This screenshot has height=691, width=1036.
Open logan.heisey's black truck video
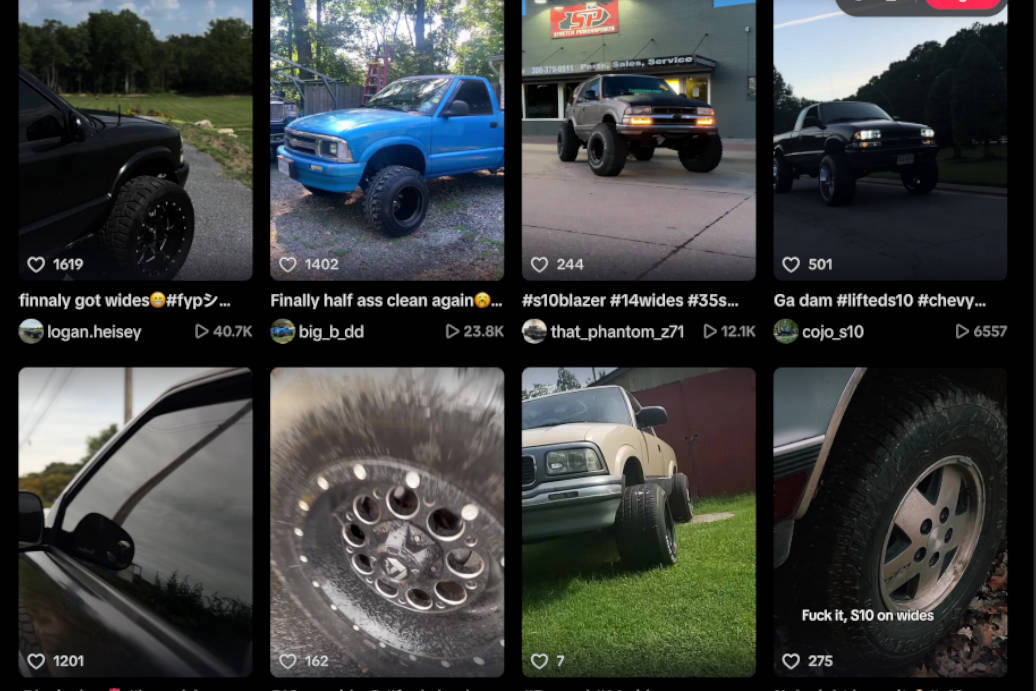135,140
